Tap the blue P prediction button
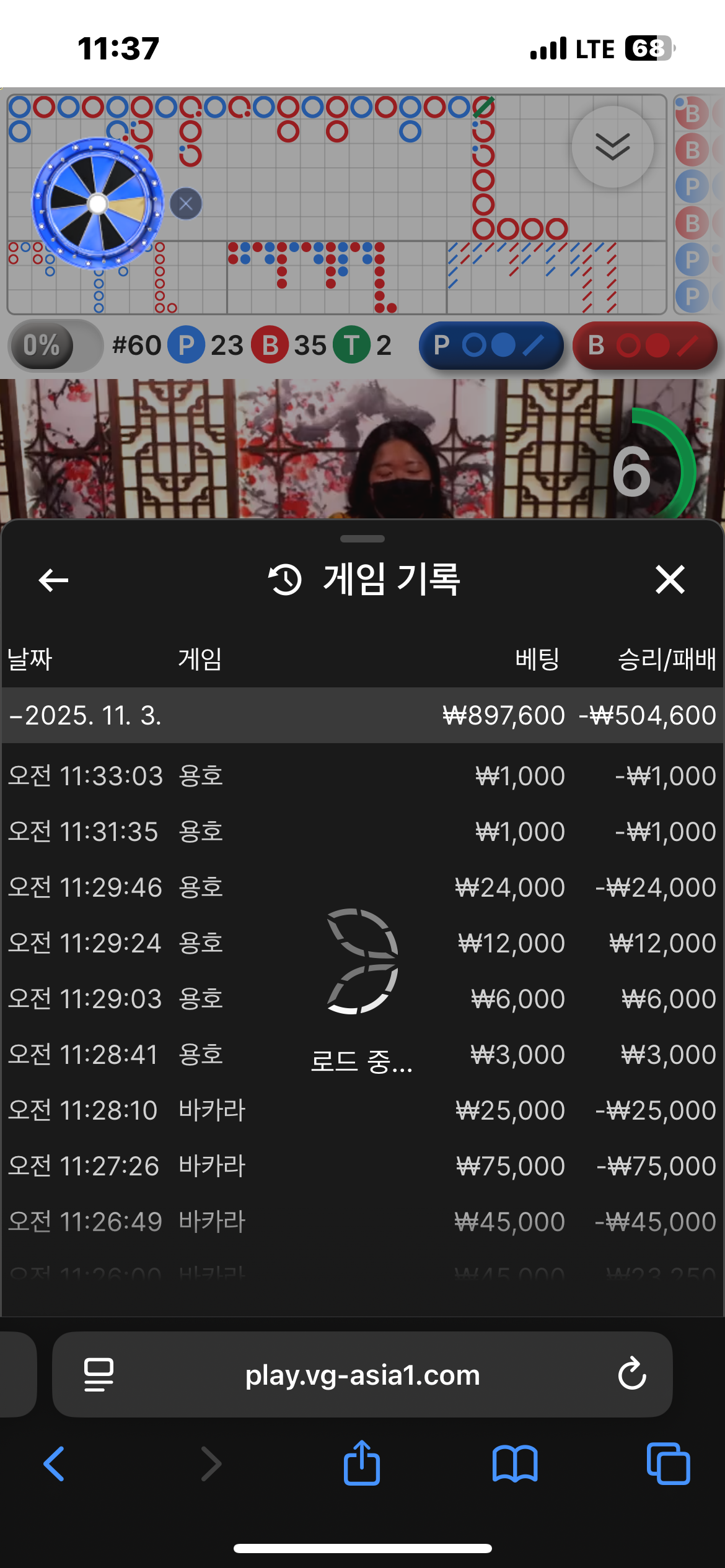 491,346
